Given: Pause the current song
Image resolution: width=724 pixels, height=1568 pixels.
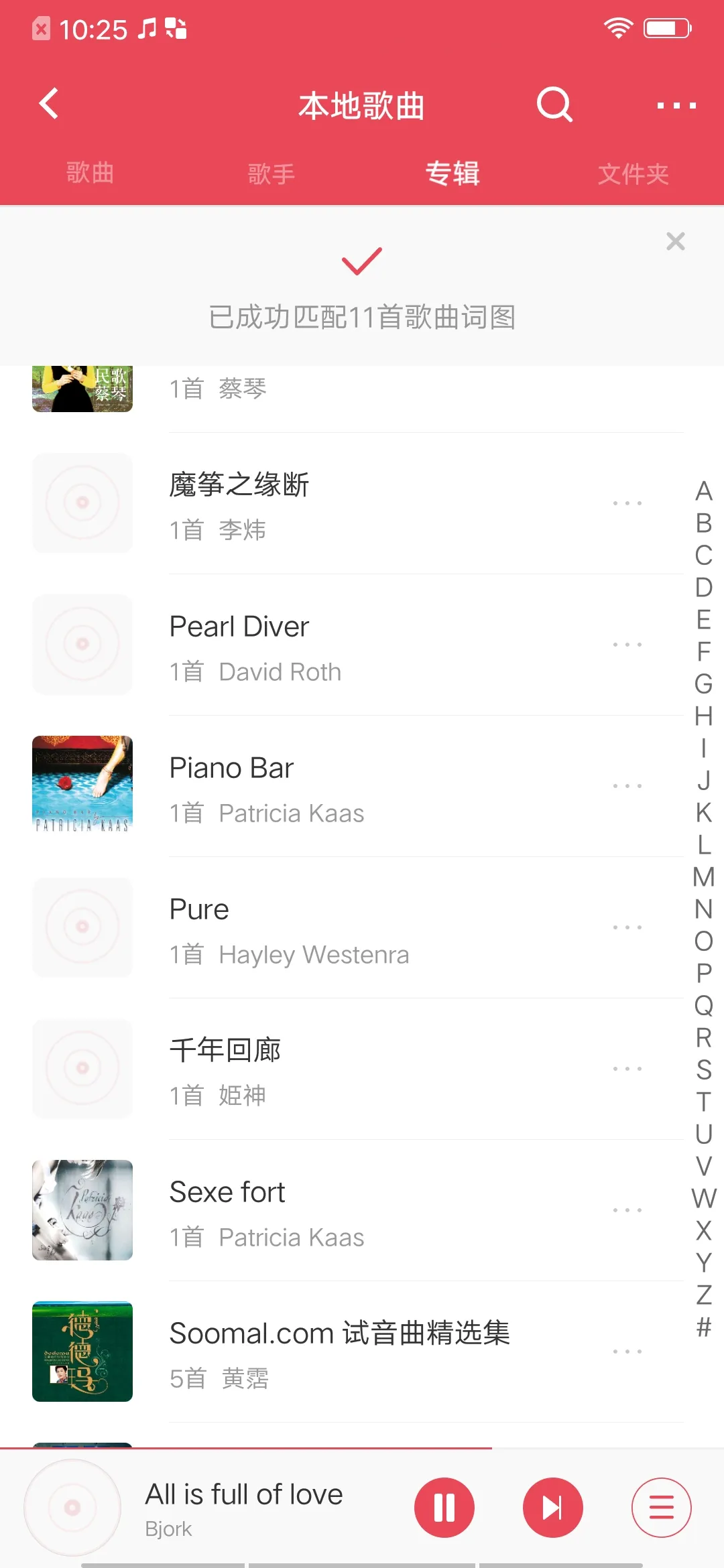Looking at the screenshot, I should 444,1508.
